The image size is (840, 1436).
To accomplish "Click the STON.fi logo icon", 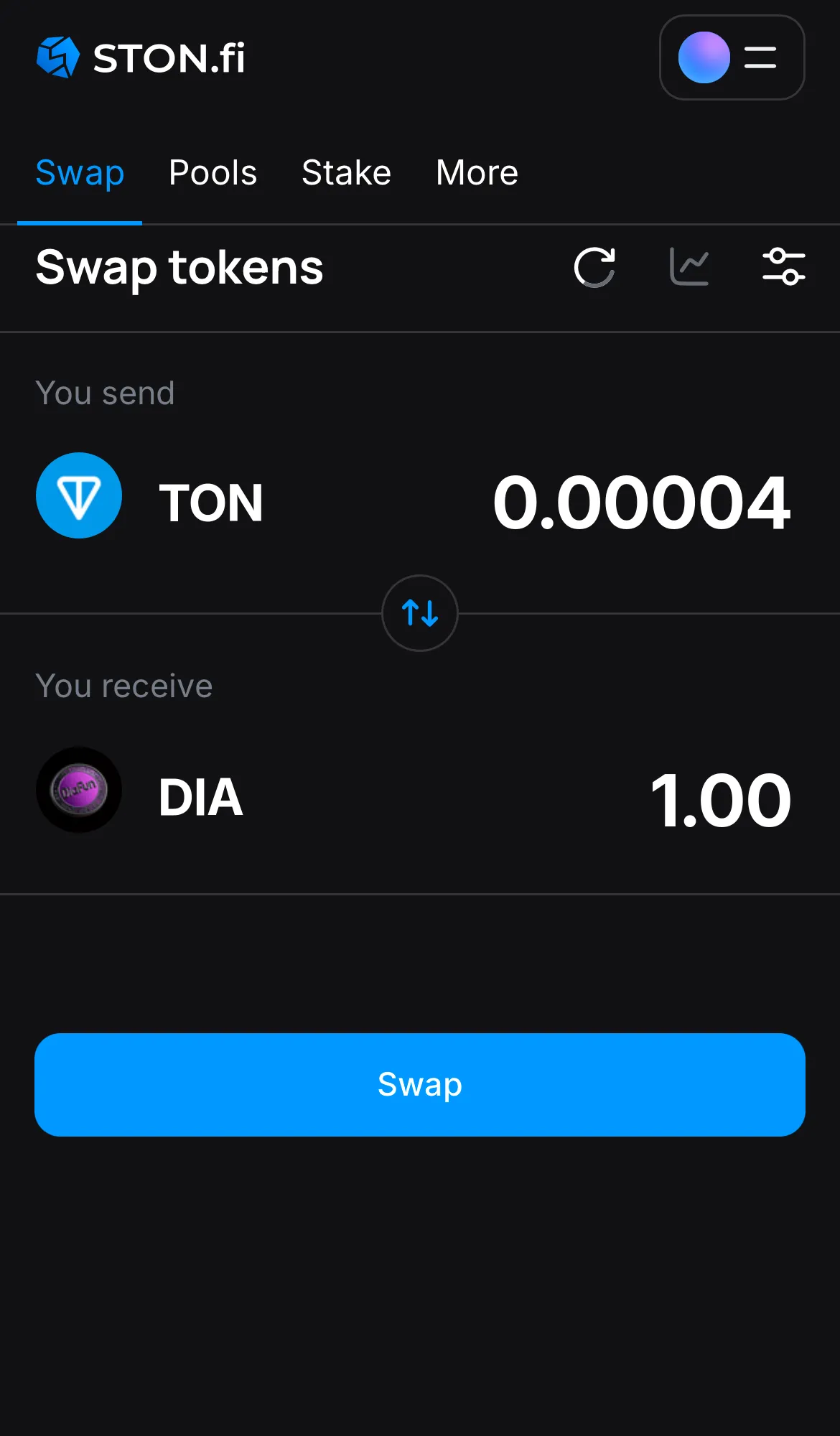I will pos(58,57).
